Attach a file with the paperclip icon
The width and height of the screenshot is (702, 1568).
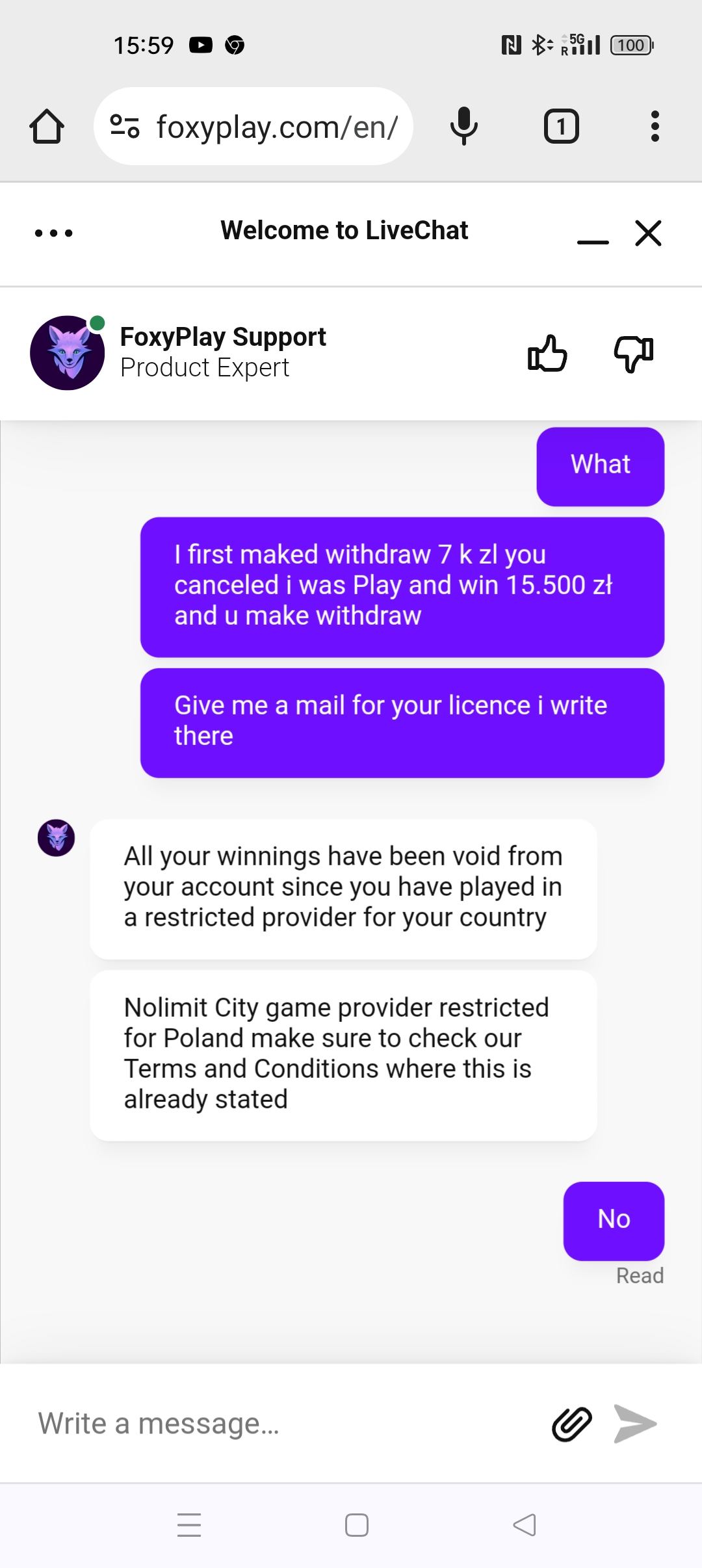(x=571, y=1424)
